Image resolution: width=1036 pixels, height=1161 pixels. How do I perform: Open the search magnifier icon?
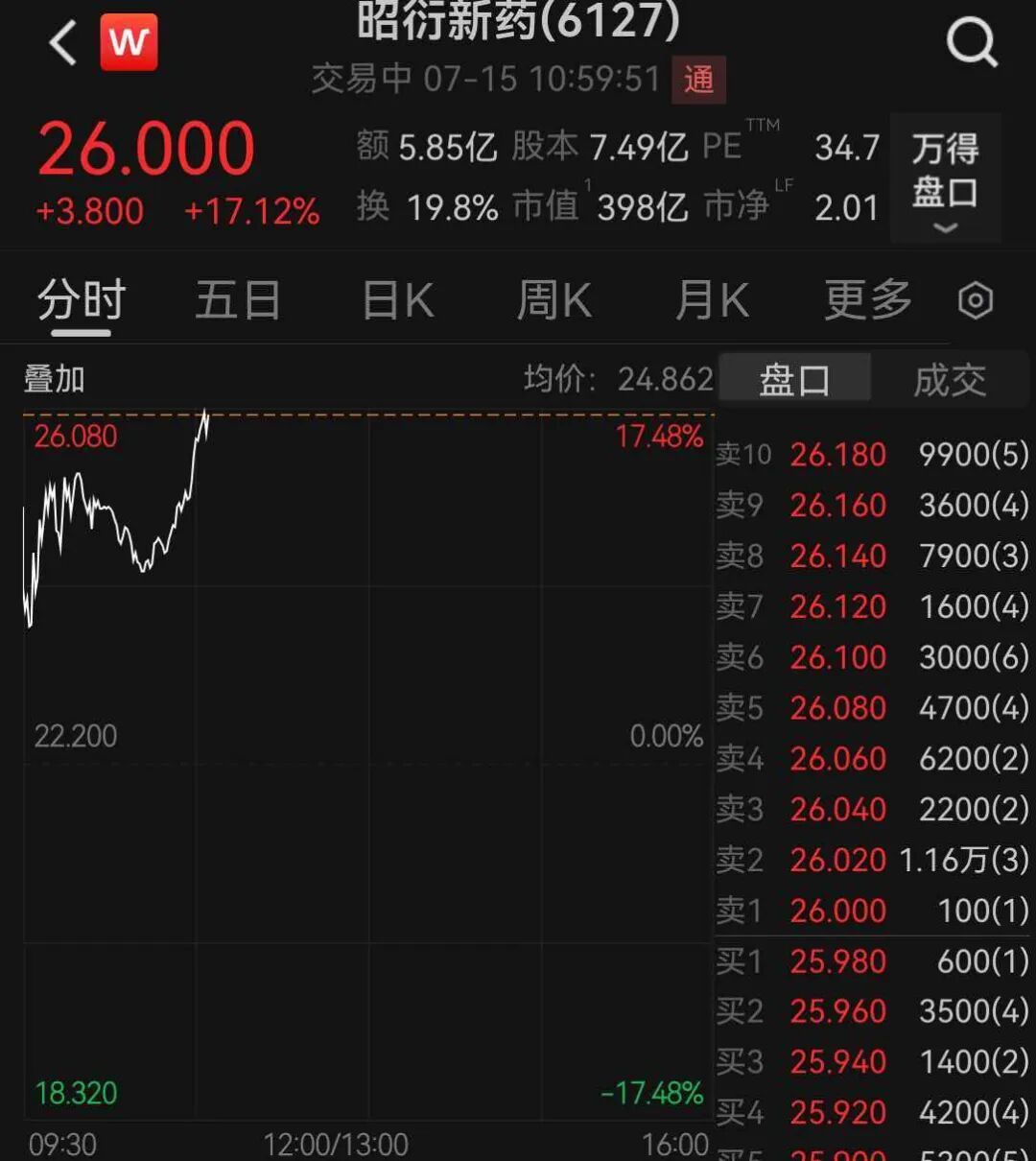coord(972,43)
